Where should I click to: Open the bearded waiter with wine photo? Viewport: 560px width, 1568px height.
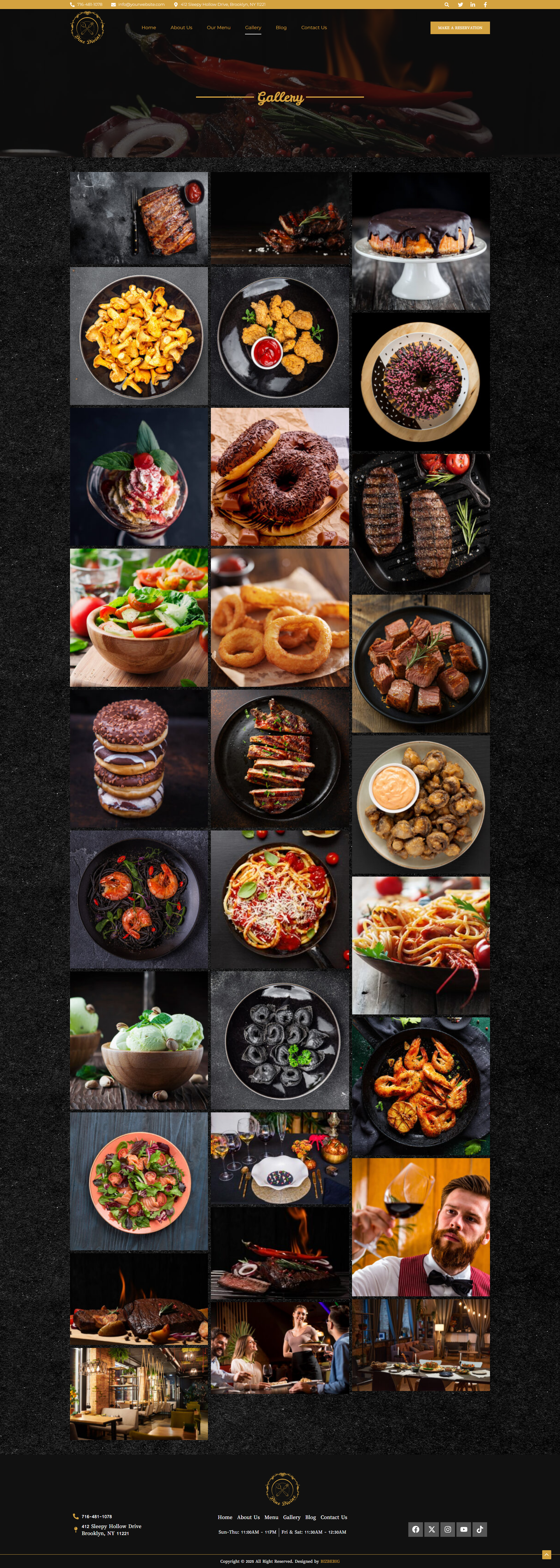(421, 1227)
